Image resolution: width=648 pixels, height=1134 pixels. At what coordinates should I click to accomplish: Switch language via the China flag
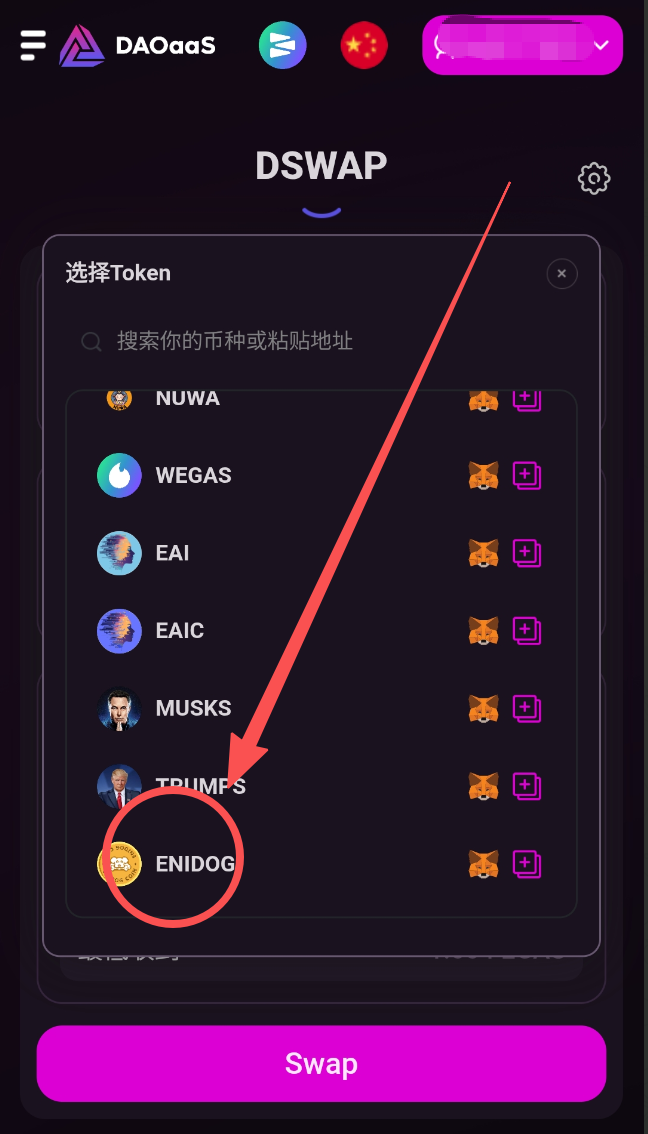364,45
